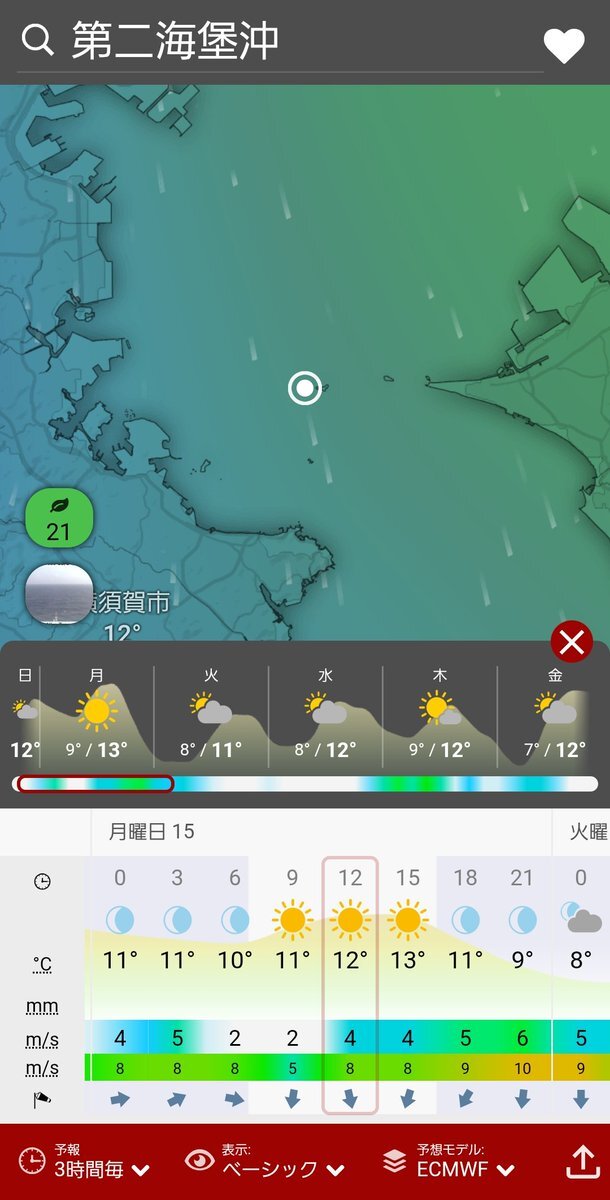Close the daily forecast panel

point(571,642)
